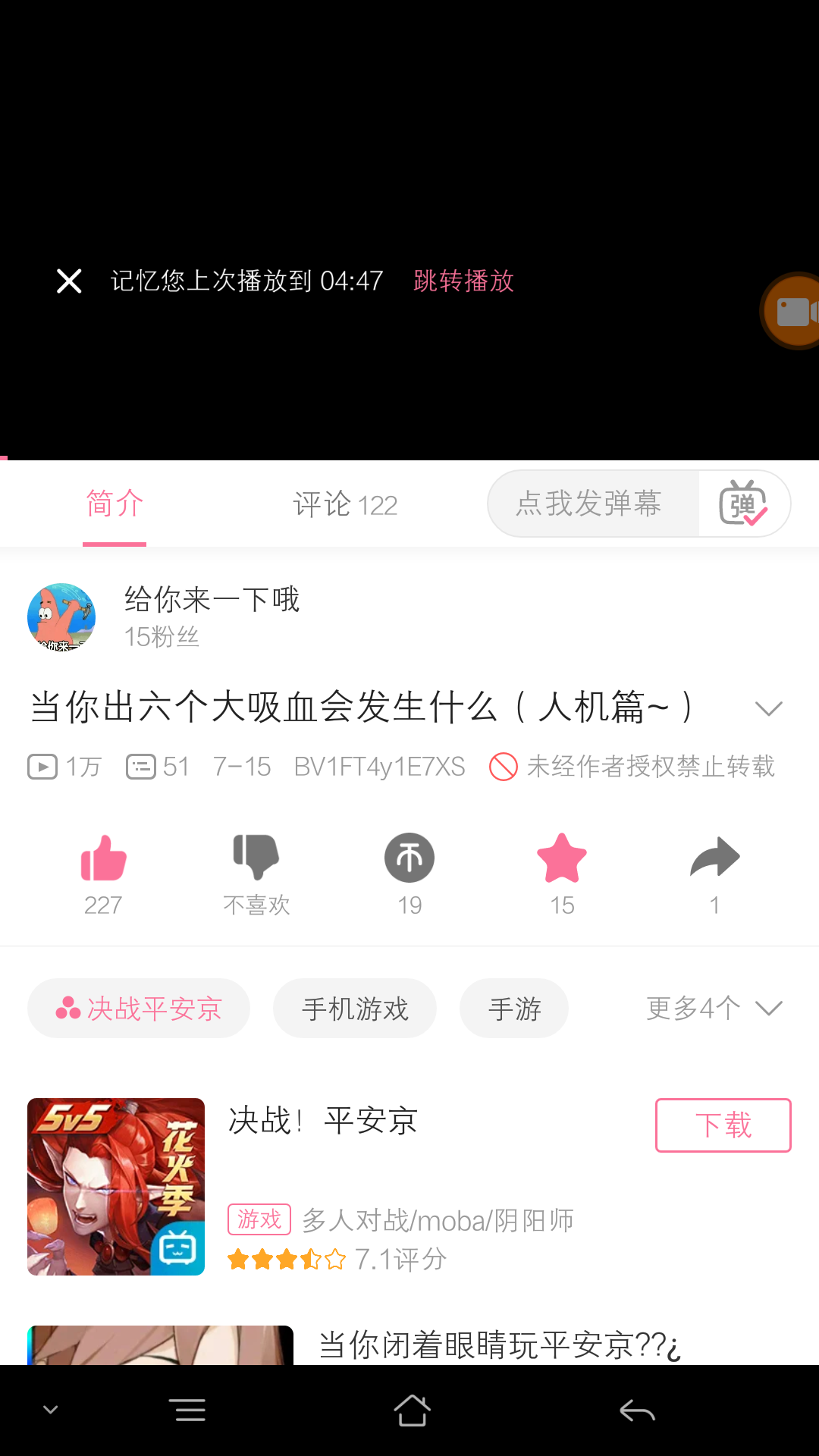Tap the thumbs-up like icon

coord(102,859)
